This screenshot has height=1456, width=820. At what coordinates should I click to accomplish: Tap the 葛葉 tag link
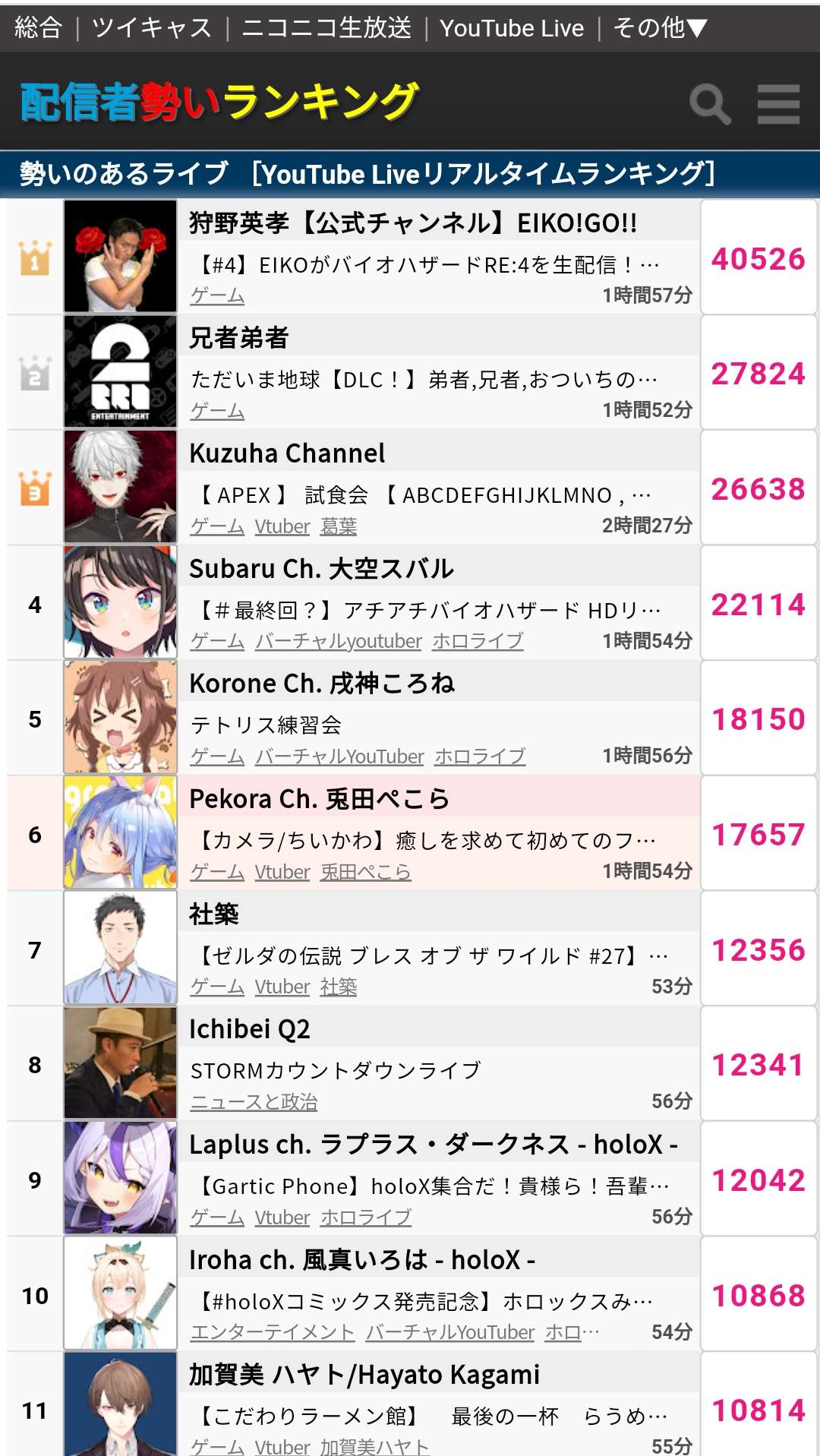coord(338,526)
